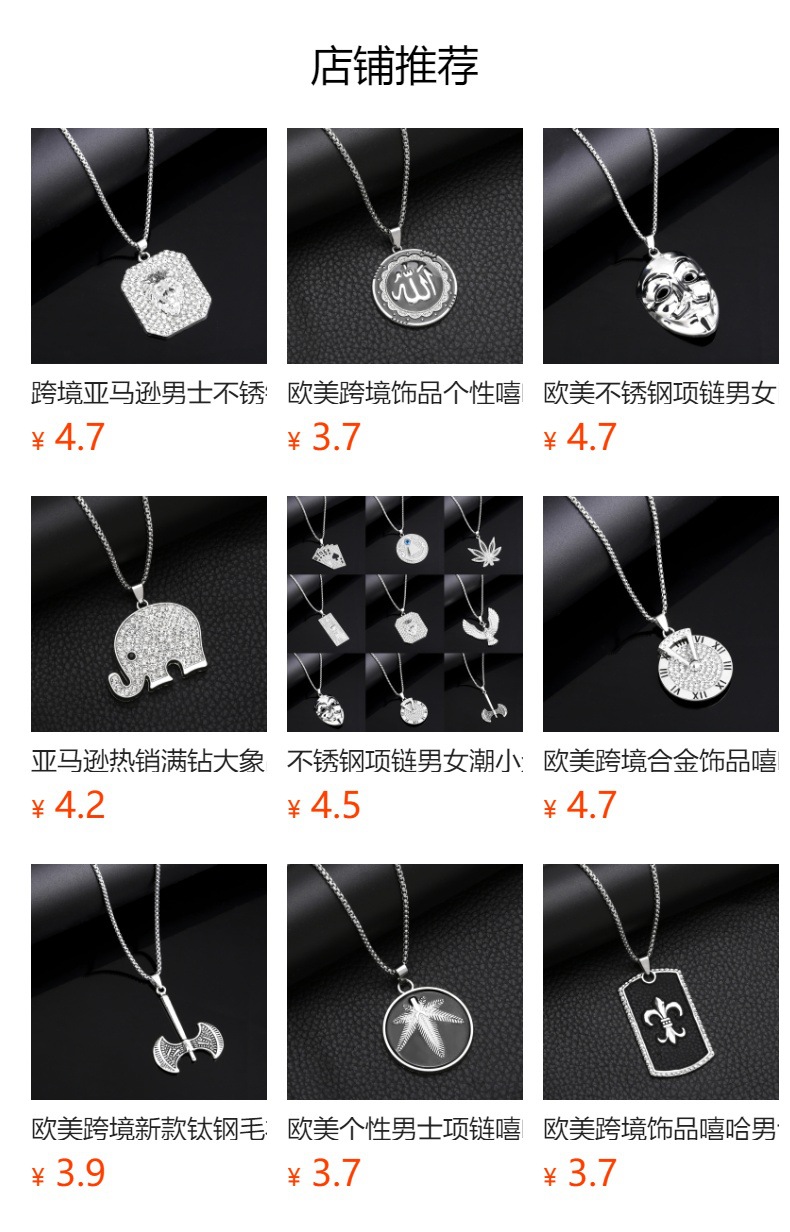View the Roman numeral clock pendant necklace
Image resolution: width=790 pixels, height=1232 pixels.
661,614
